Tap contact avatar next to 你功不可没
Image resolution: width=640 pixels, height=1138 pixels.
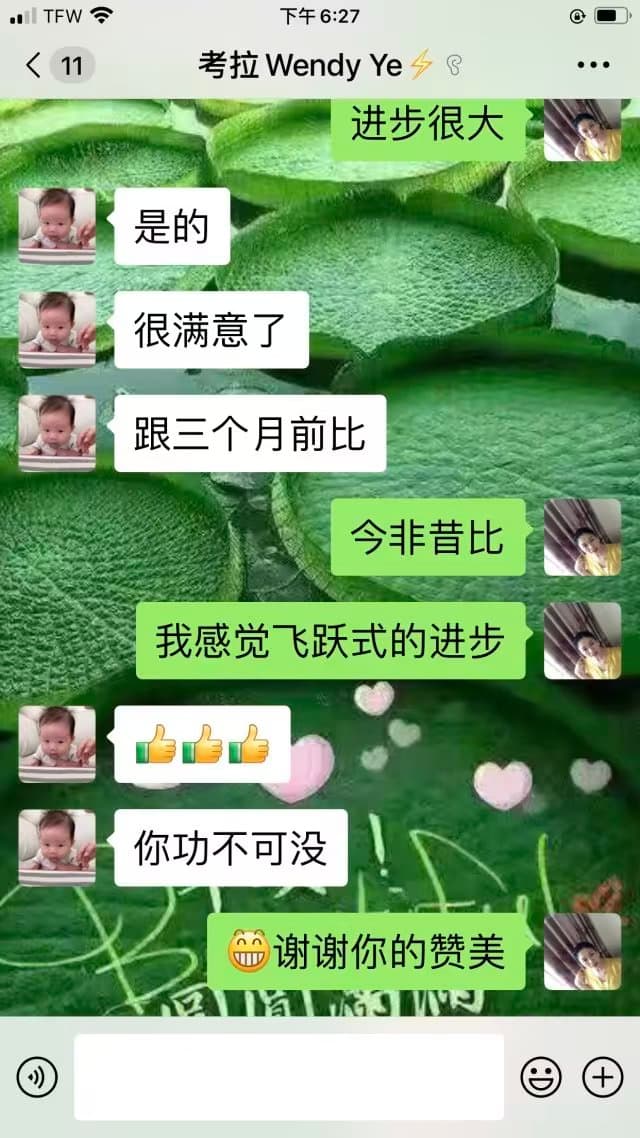[x=57, y=848]
